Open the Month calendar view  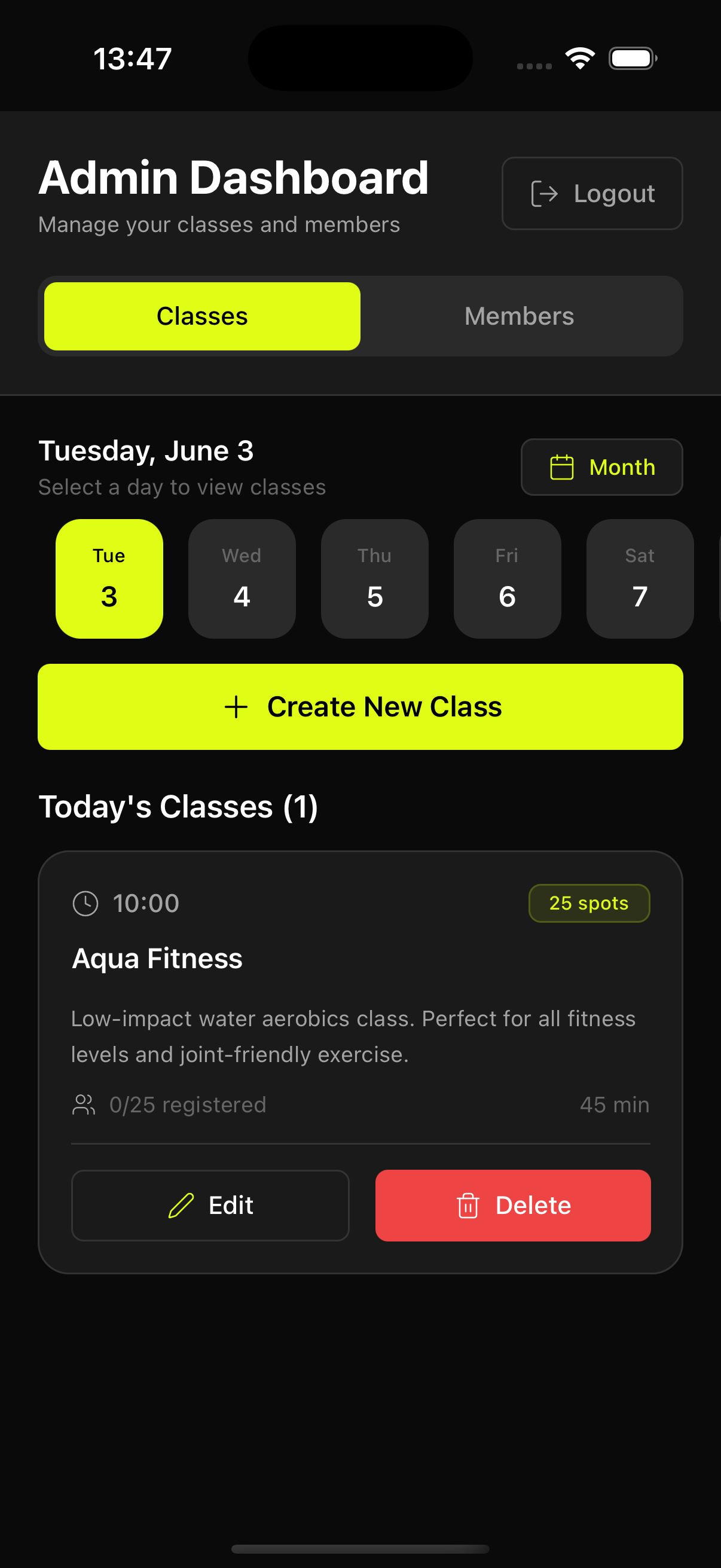[x=601, y=467]
